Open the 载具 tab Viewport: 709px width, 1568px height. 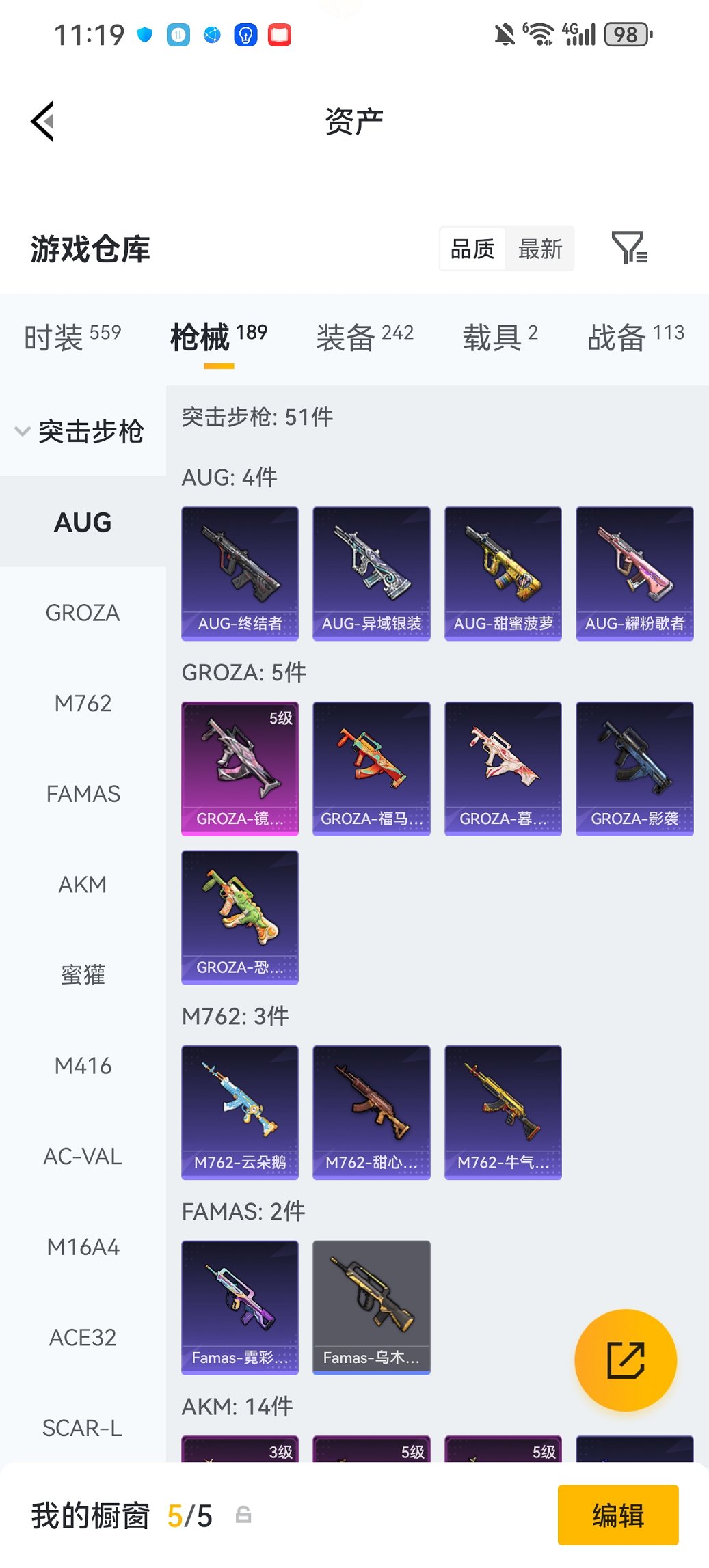coord(500,337)
